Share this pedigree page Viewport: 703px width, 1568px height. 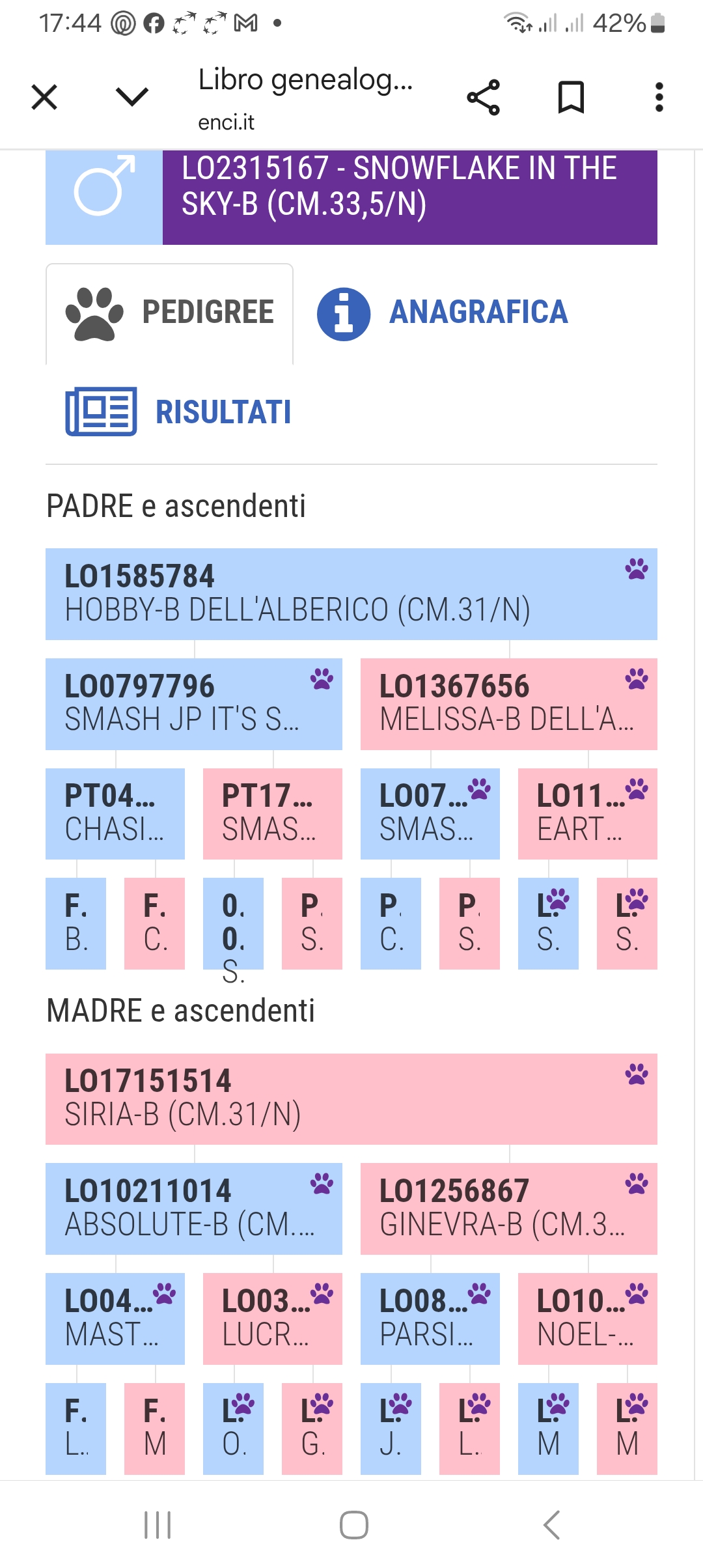coord(483,98)
